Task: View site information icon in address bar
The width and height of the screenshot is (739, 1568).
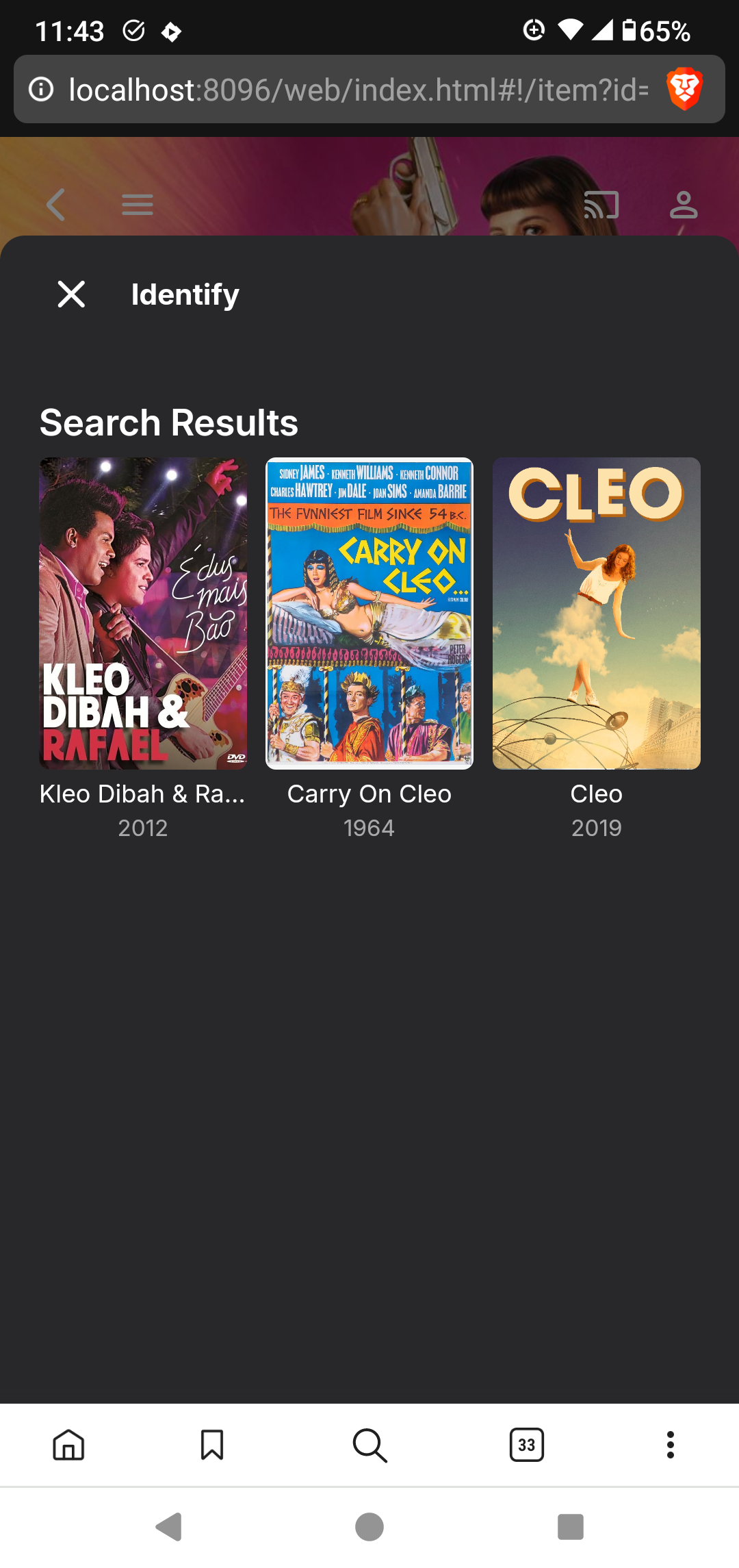Action: click(x=42, y=90)
